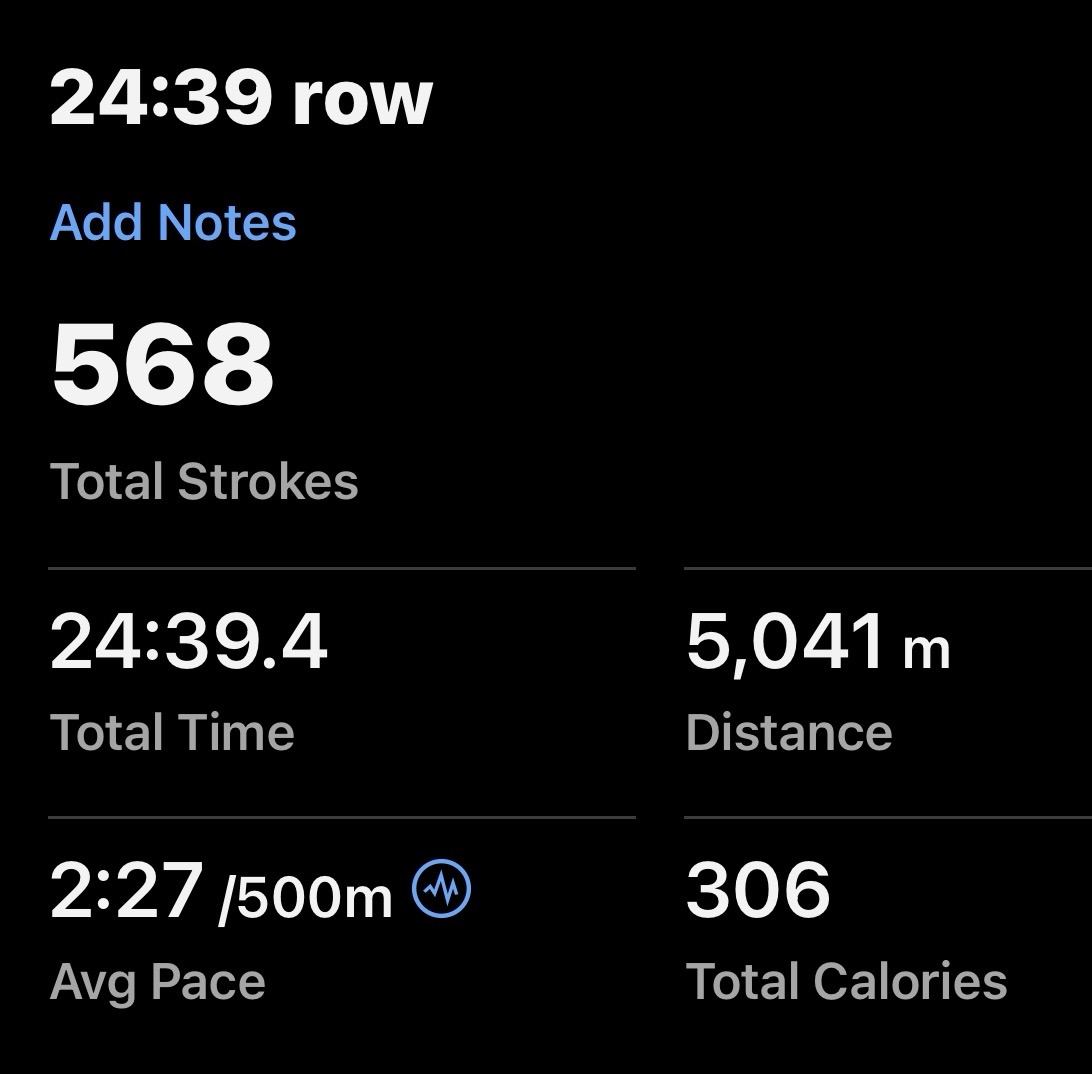The width and height of the screenshot is (1092, 1074).
Task: Open the pace graph icon beside Avg Pace
Action: point(442,888)
